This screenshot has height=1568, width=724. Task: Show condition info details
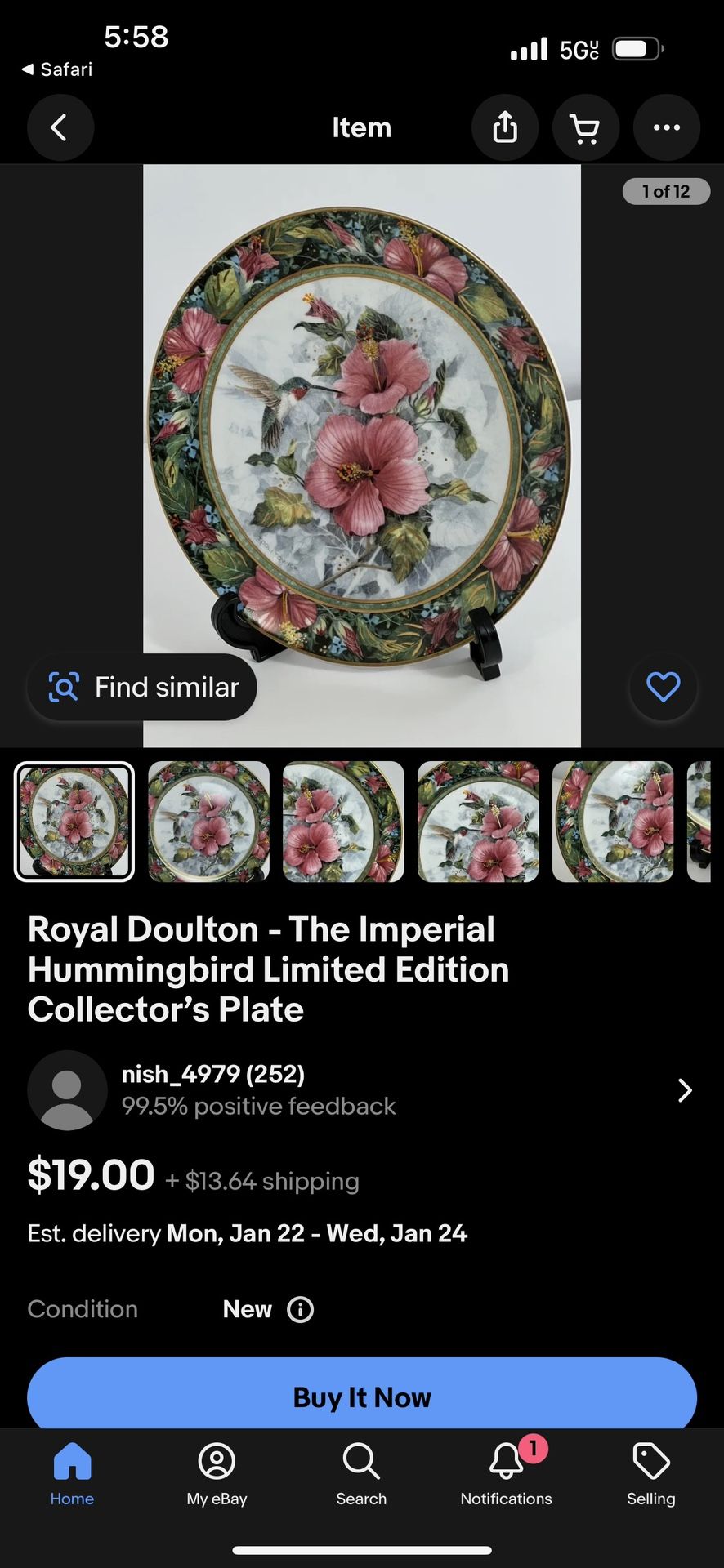300,1309
